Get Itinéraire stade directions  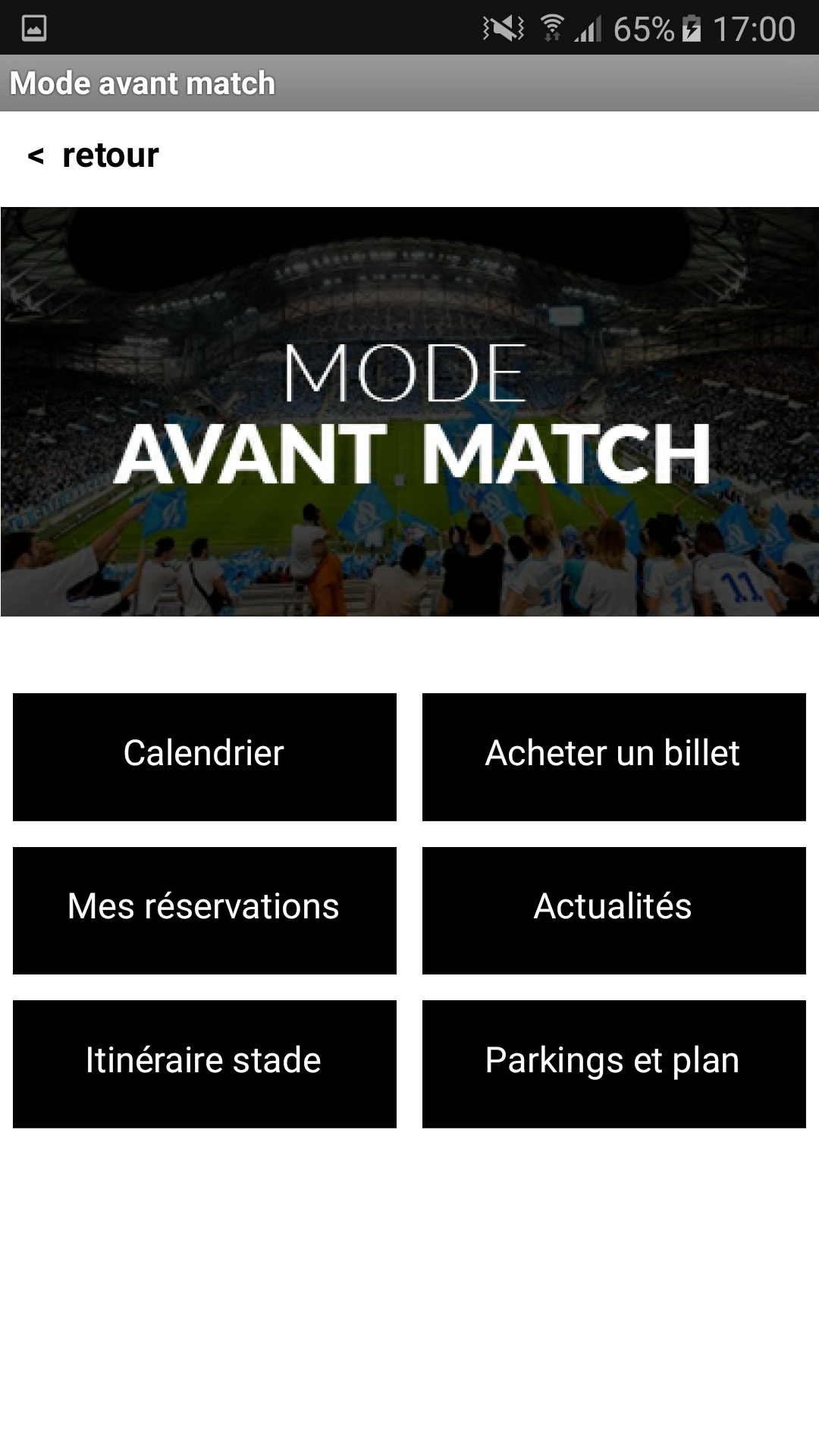(205, 1063)
